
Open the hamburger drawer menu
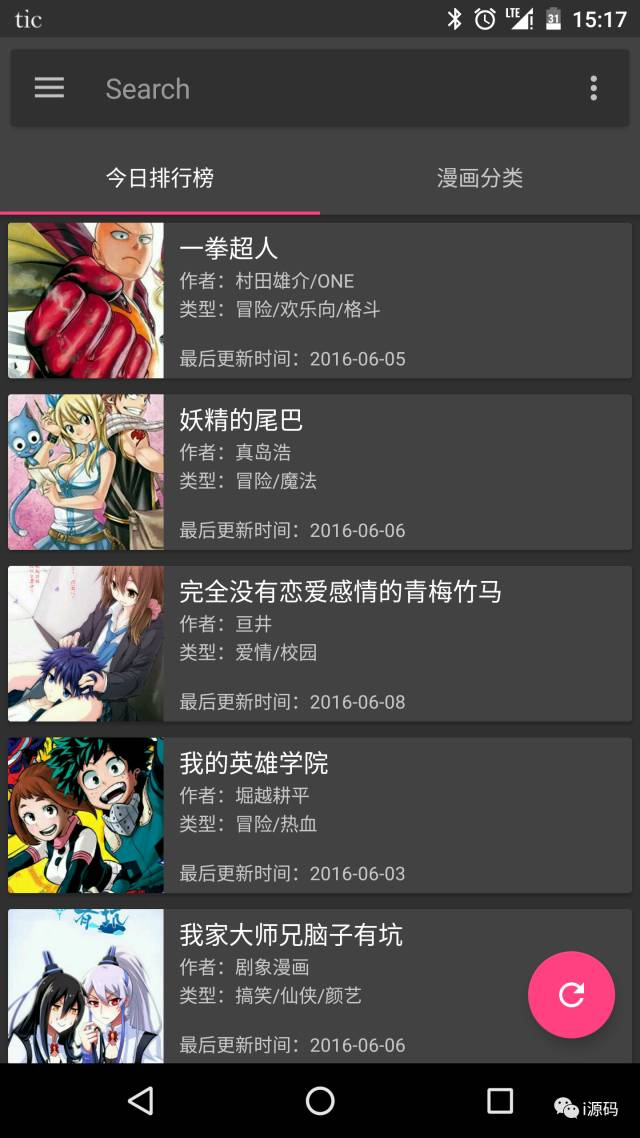49,89
